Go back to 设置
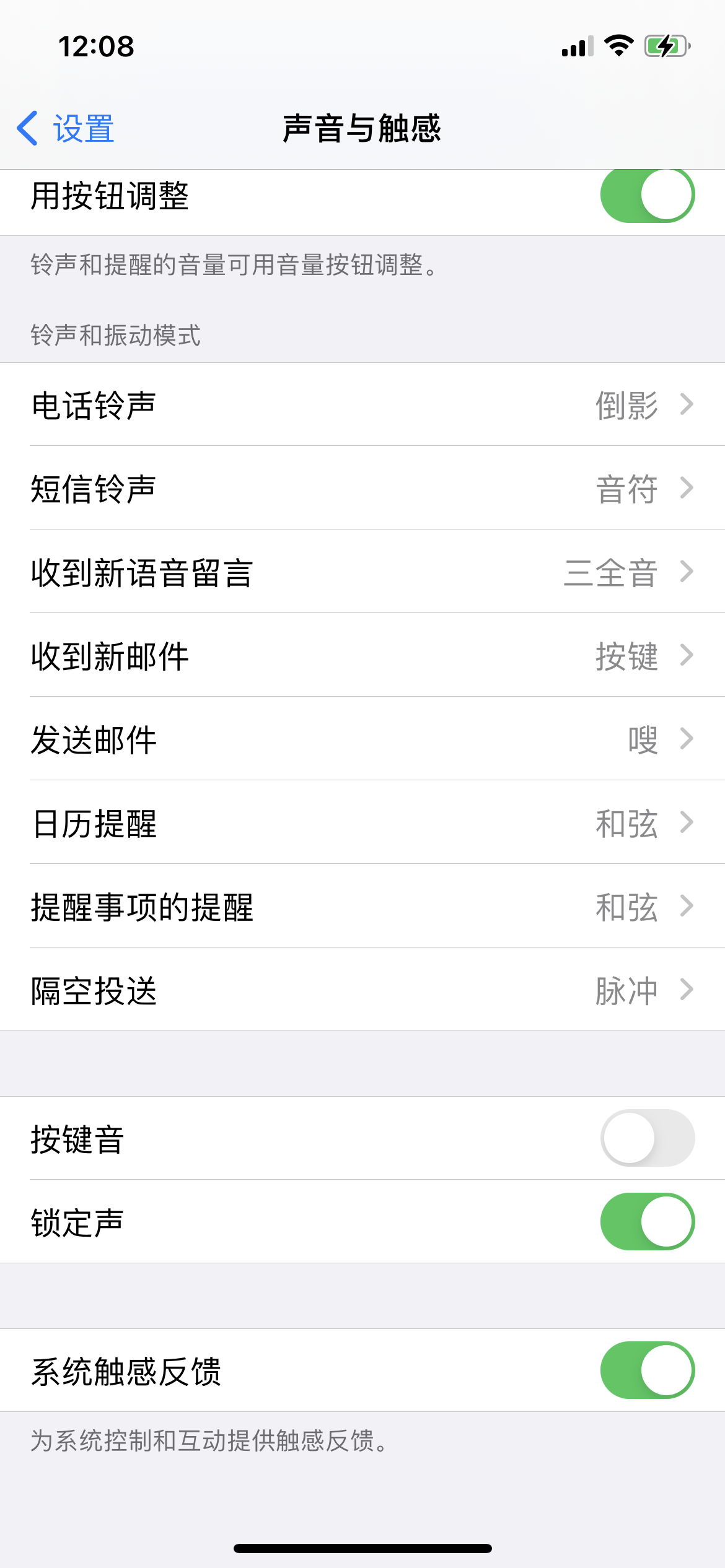Screen dimensions: 725x1568 [x=66, y=129]
